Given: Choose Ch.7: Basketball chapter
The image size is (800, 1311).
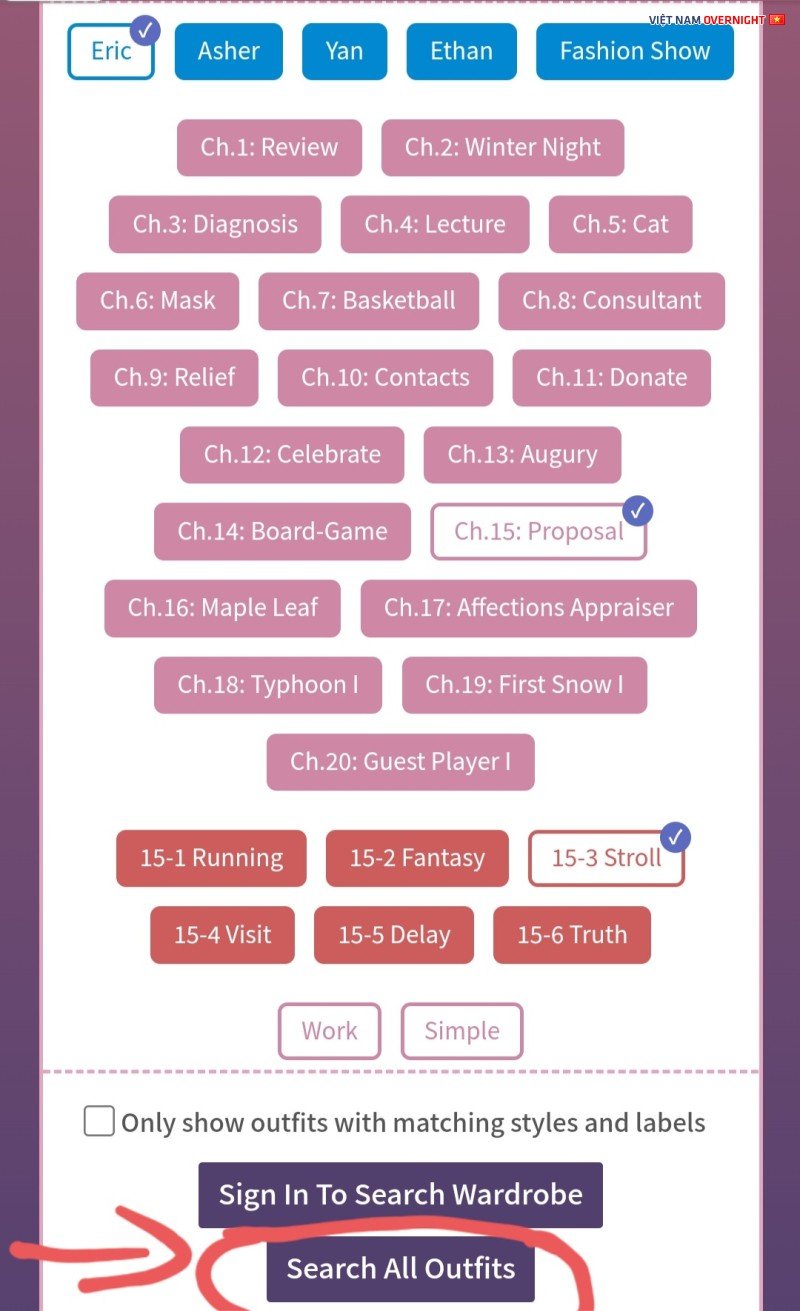Looking at the screenshot, I should (x=368, y=301).
